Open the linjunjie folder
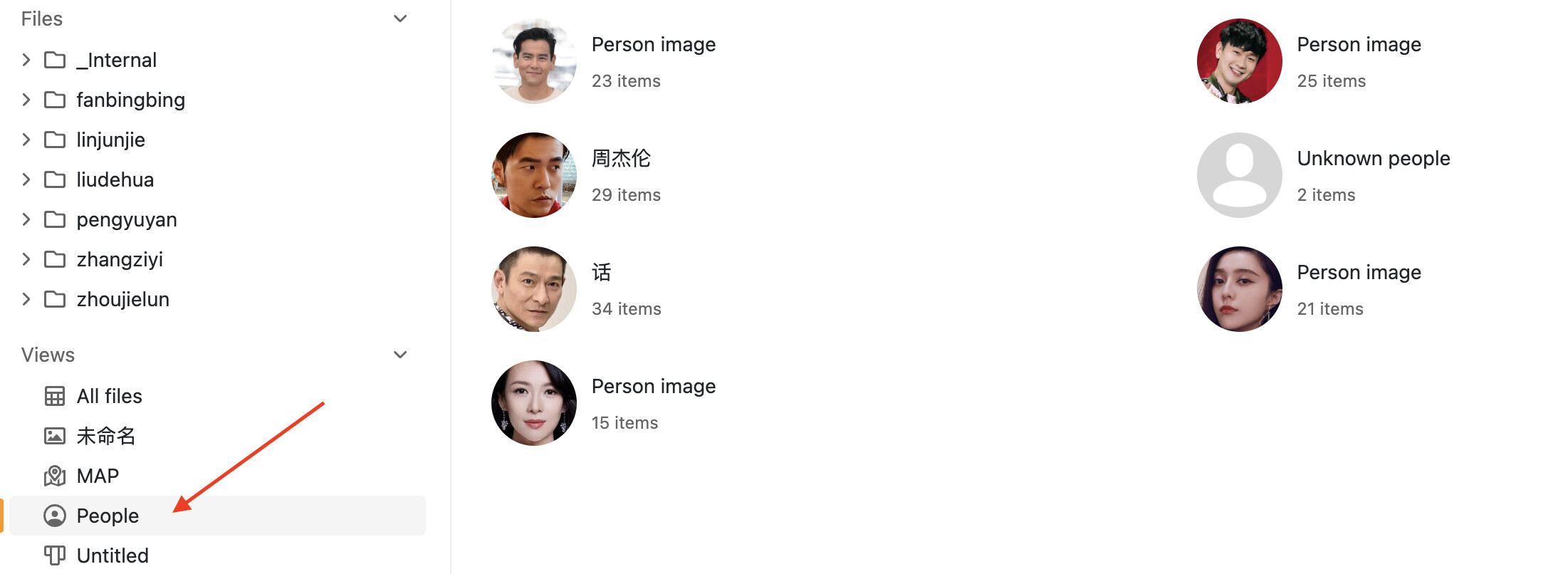 click(110, 140)
